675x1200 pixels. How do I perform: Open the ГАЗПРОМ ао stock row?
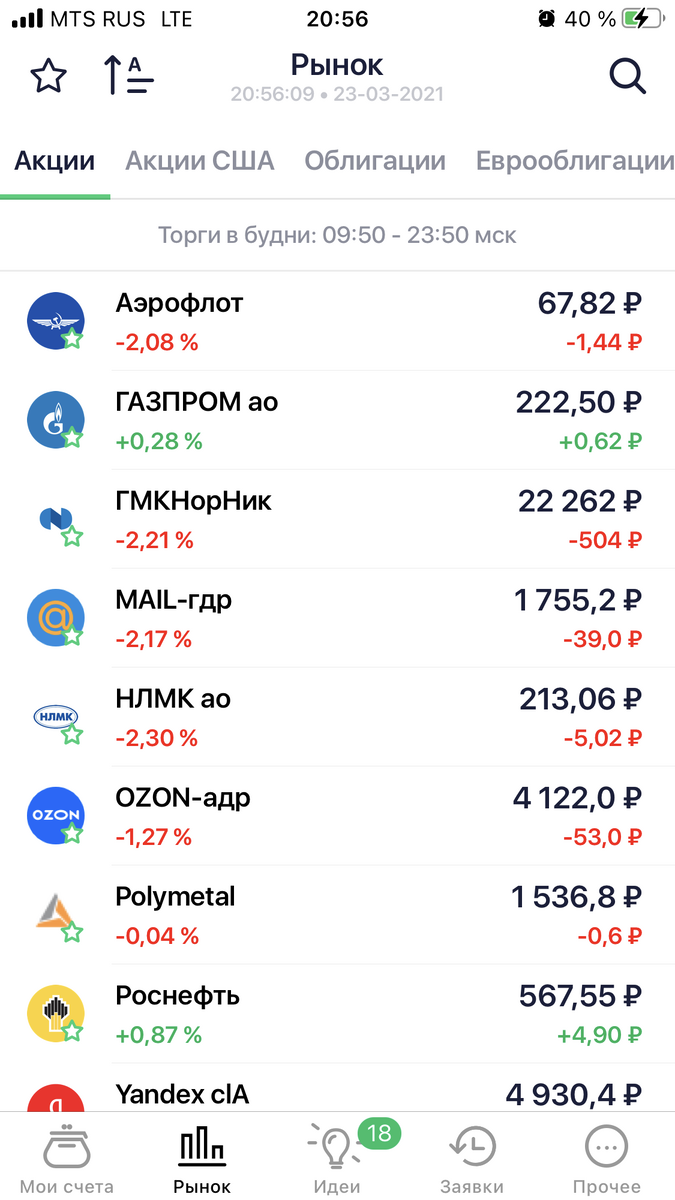[337, 420]
